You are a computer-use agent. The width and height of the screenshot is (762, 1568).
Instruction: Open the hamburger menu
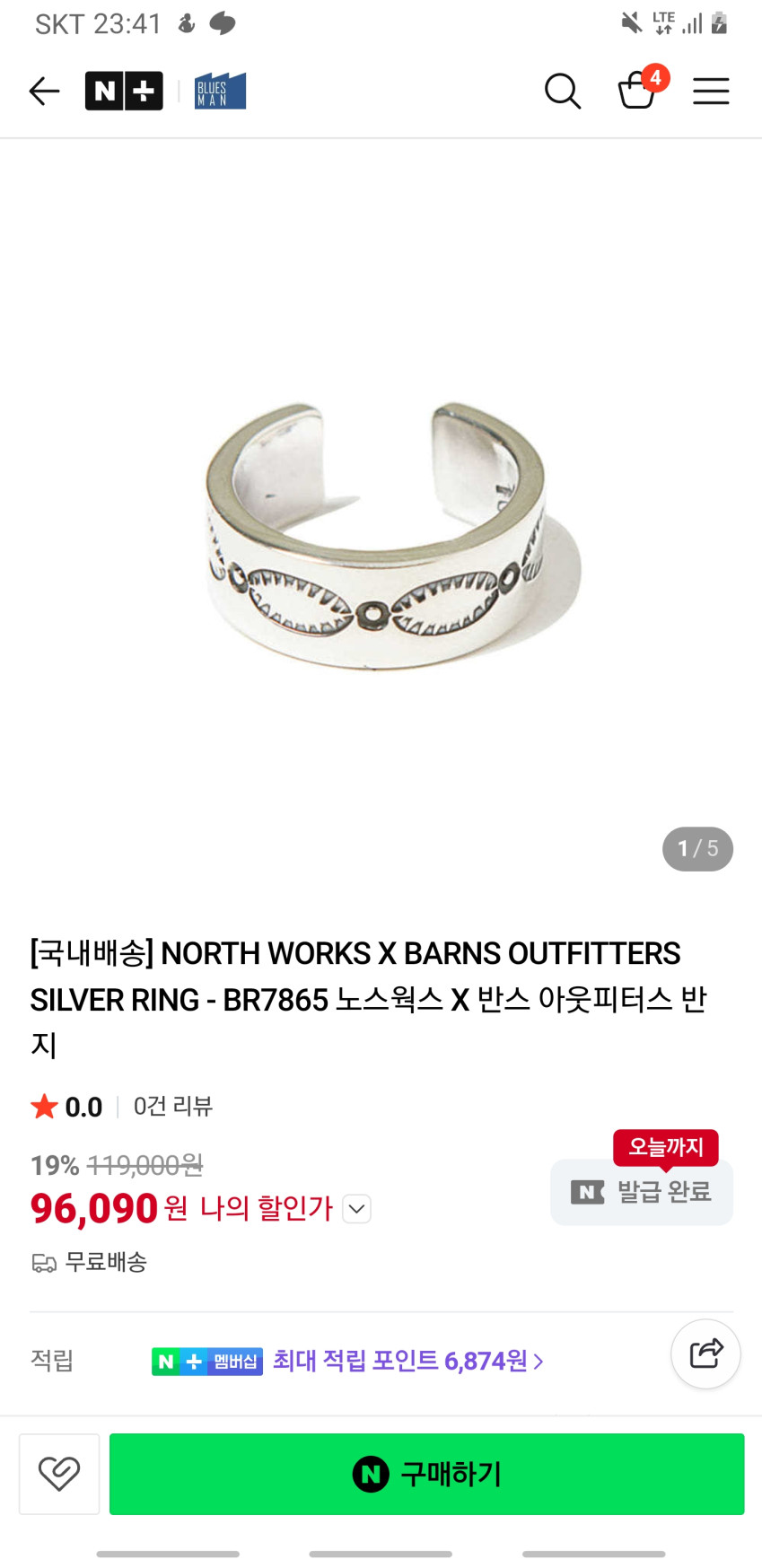tap(711, 91)
